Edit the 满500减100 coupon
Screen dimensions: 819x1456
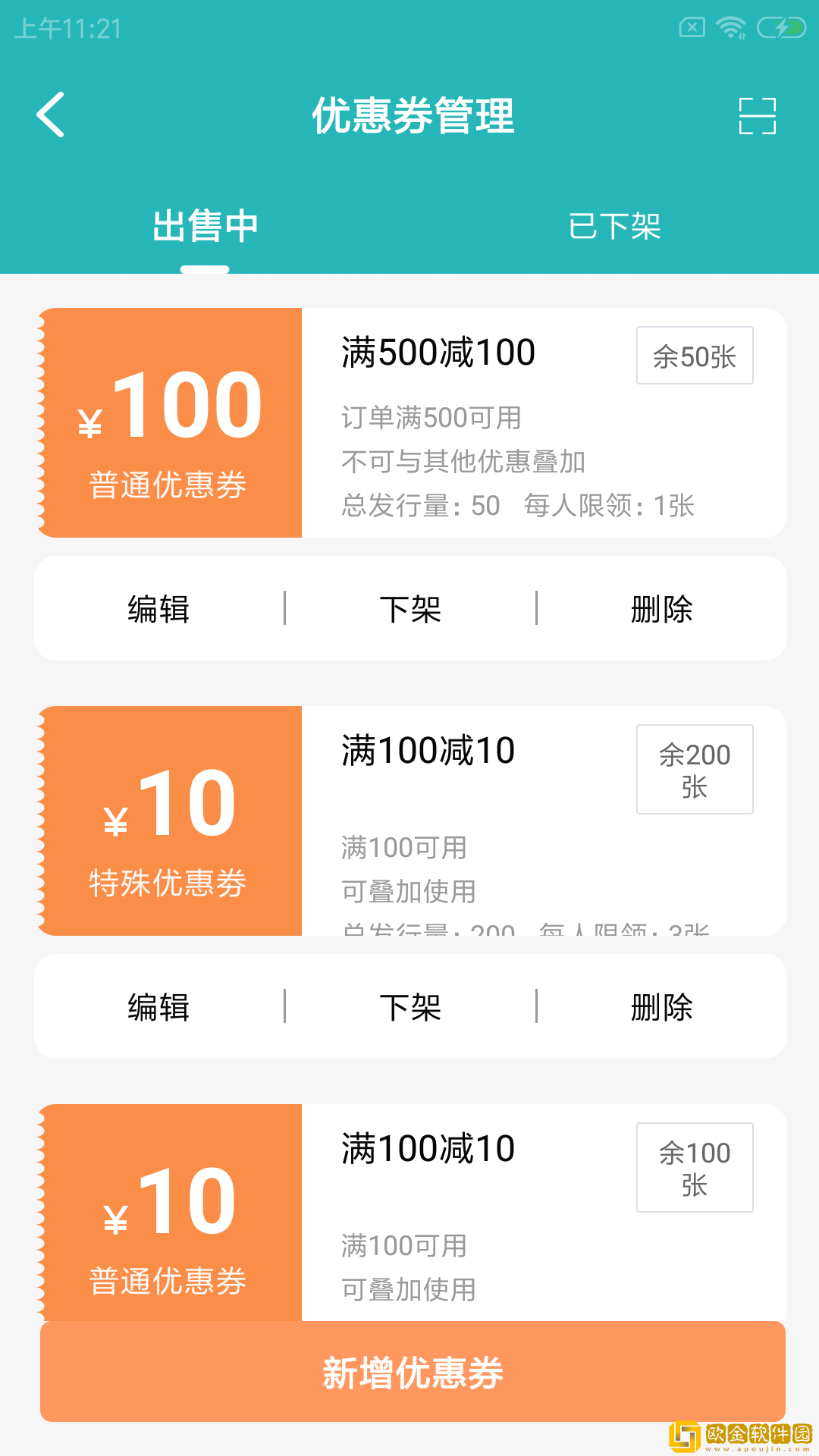coord(158,608)
